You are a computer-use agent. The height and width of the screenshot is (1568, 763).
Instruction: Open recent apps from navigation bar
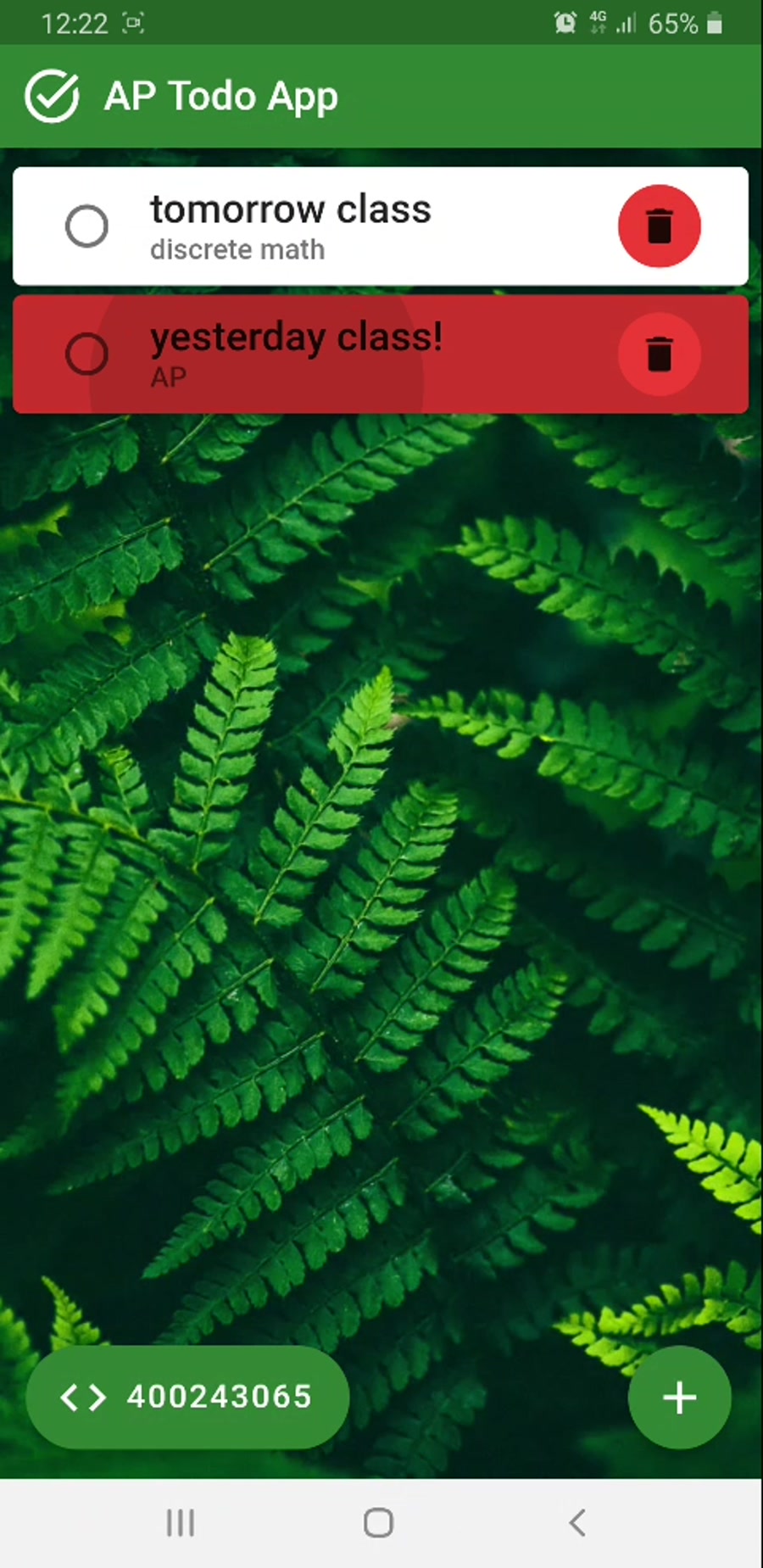(181, 1523)
